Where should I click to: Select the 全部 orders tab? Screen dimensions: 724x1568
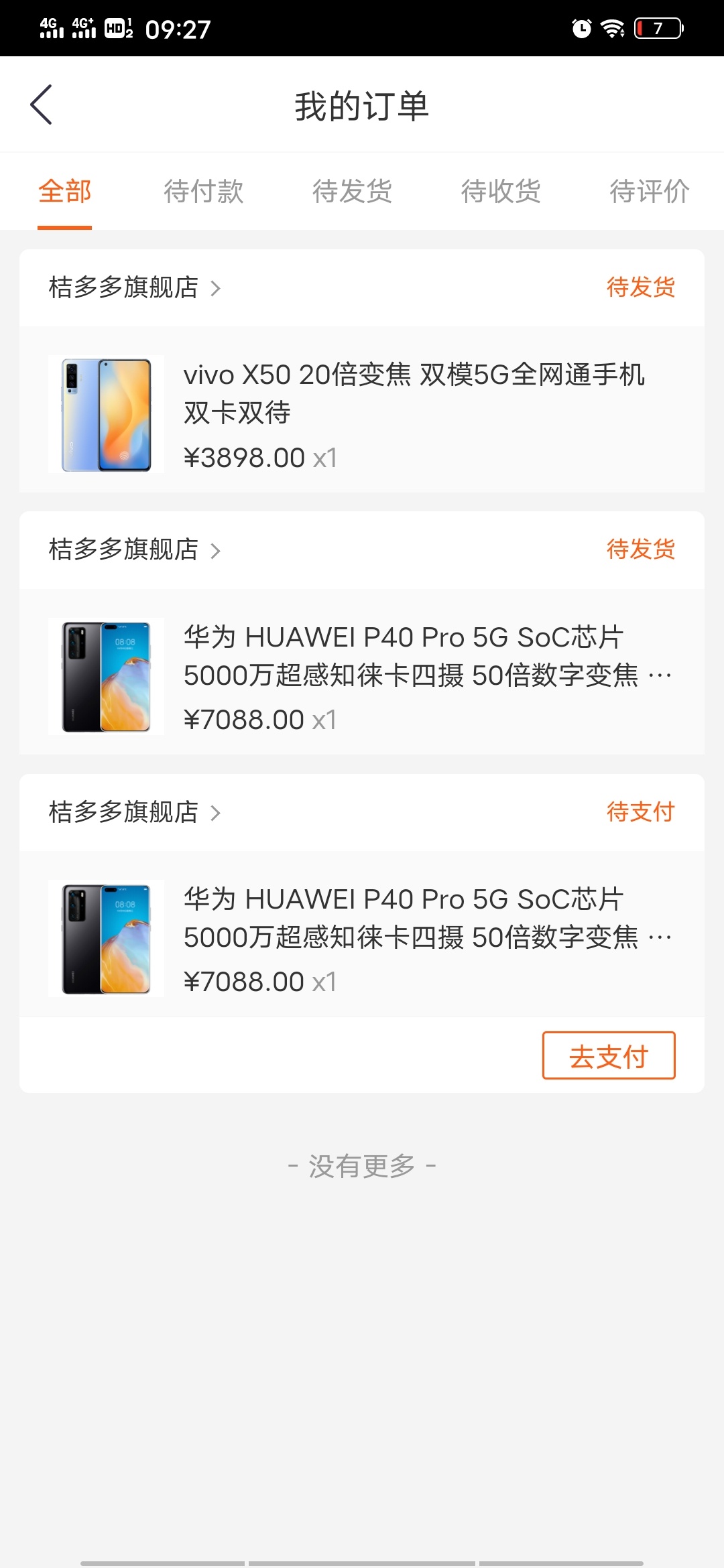(64, 192)
